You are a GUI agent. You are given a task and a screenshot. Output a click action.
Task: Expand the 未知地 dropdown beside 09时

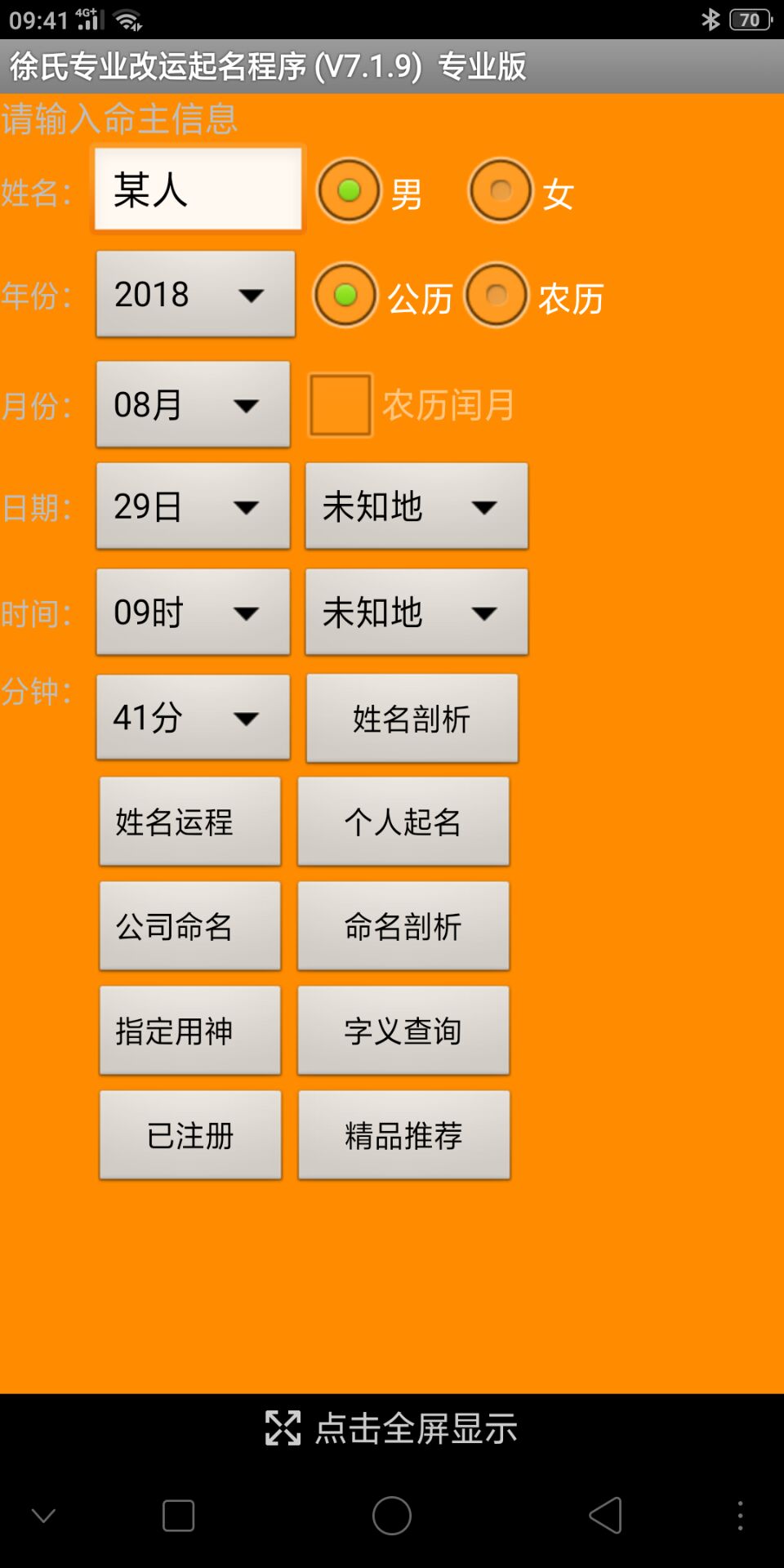coord(416,612)
